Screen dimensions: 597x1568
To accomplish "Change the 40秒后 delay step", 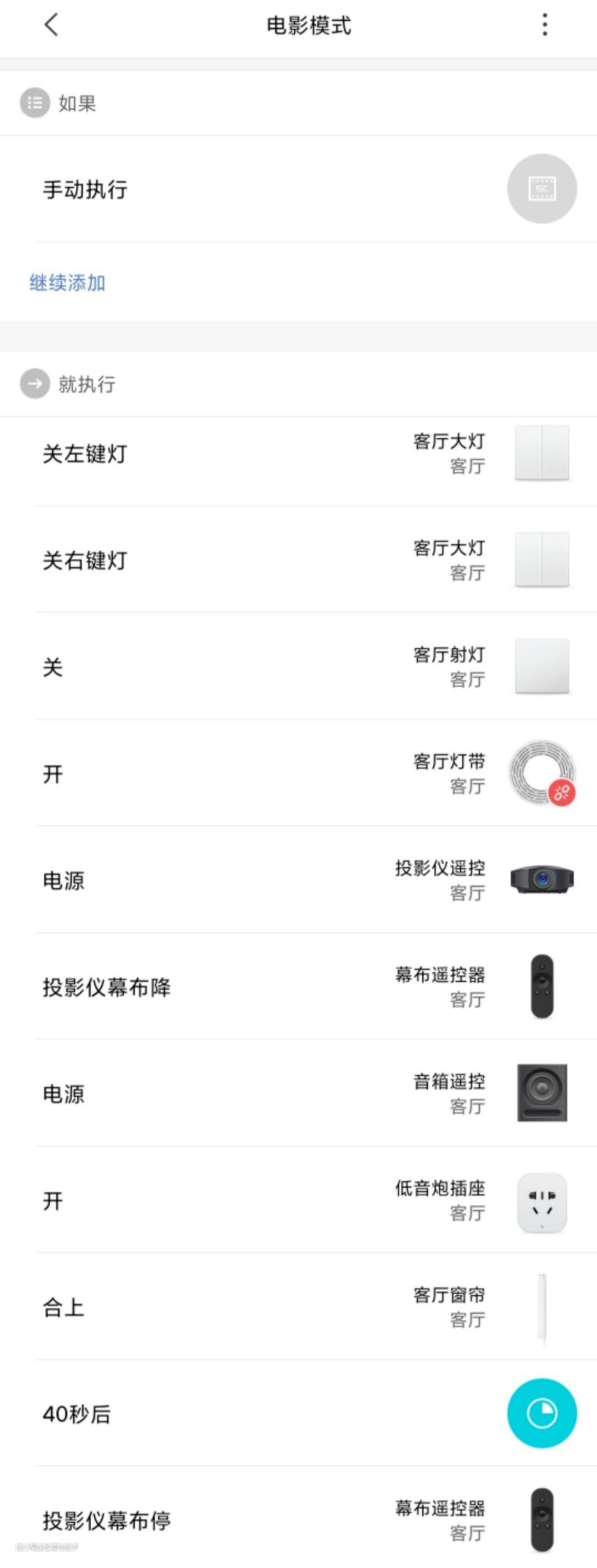I will pyautogui.click(x=298, y=1414).
